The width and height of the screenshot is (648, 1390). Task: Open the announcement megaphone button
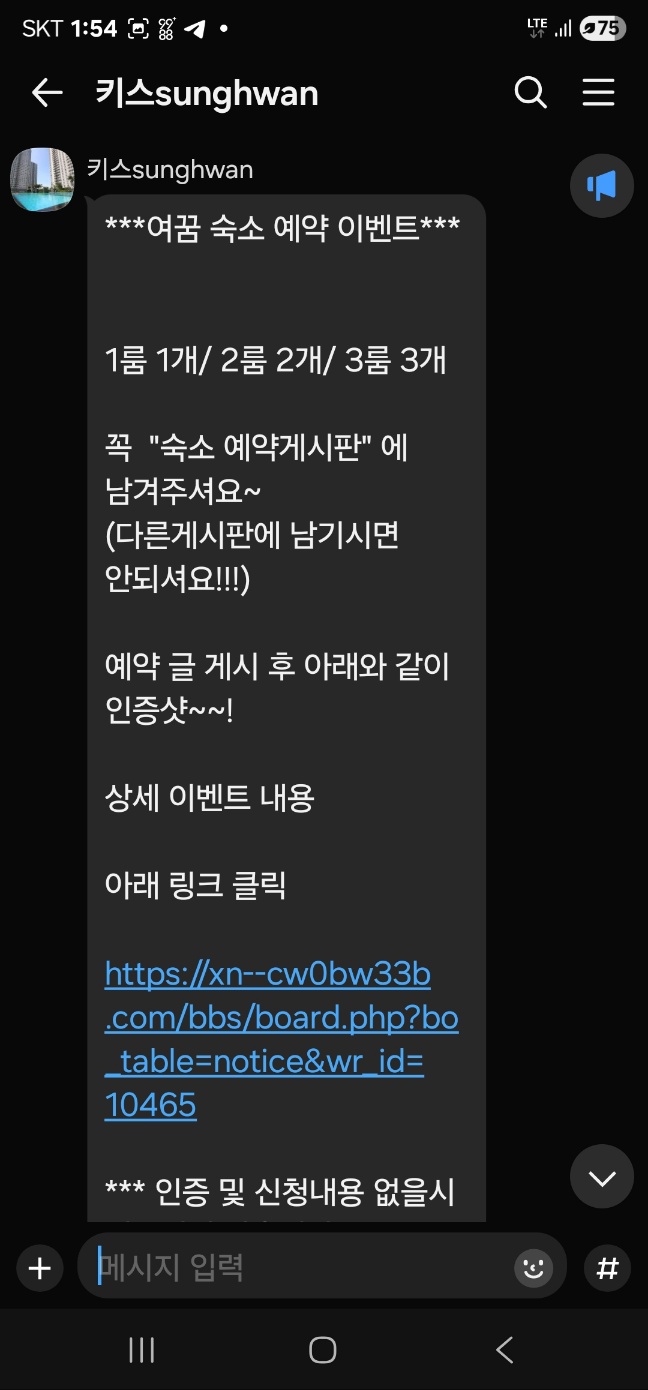coord(601,186)
